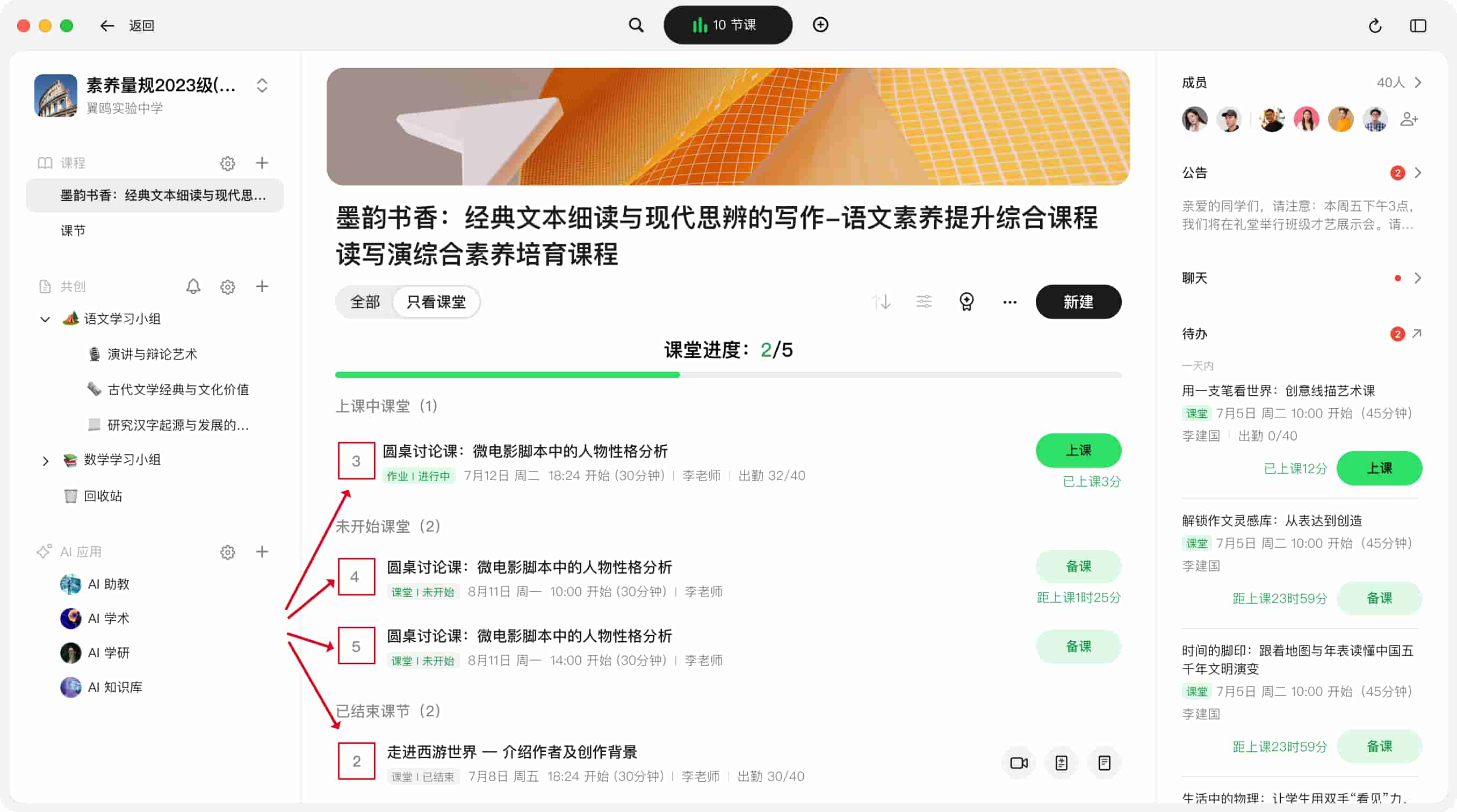Create a new item with 新建

point(1078,302)
